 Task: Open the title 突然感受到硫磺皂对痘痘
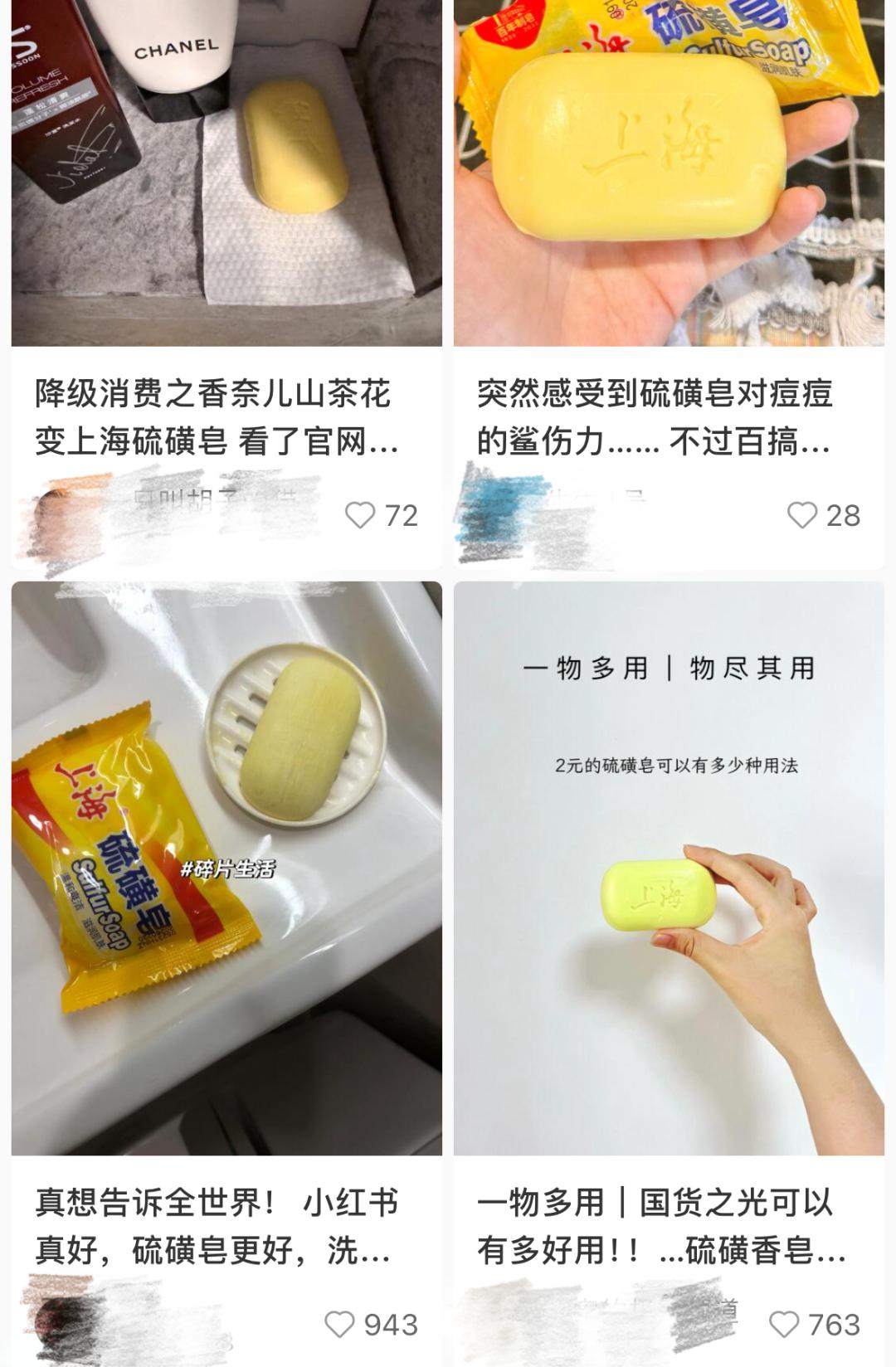(654, 417)
